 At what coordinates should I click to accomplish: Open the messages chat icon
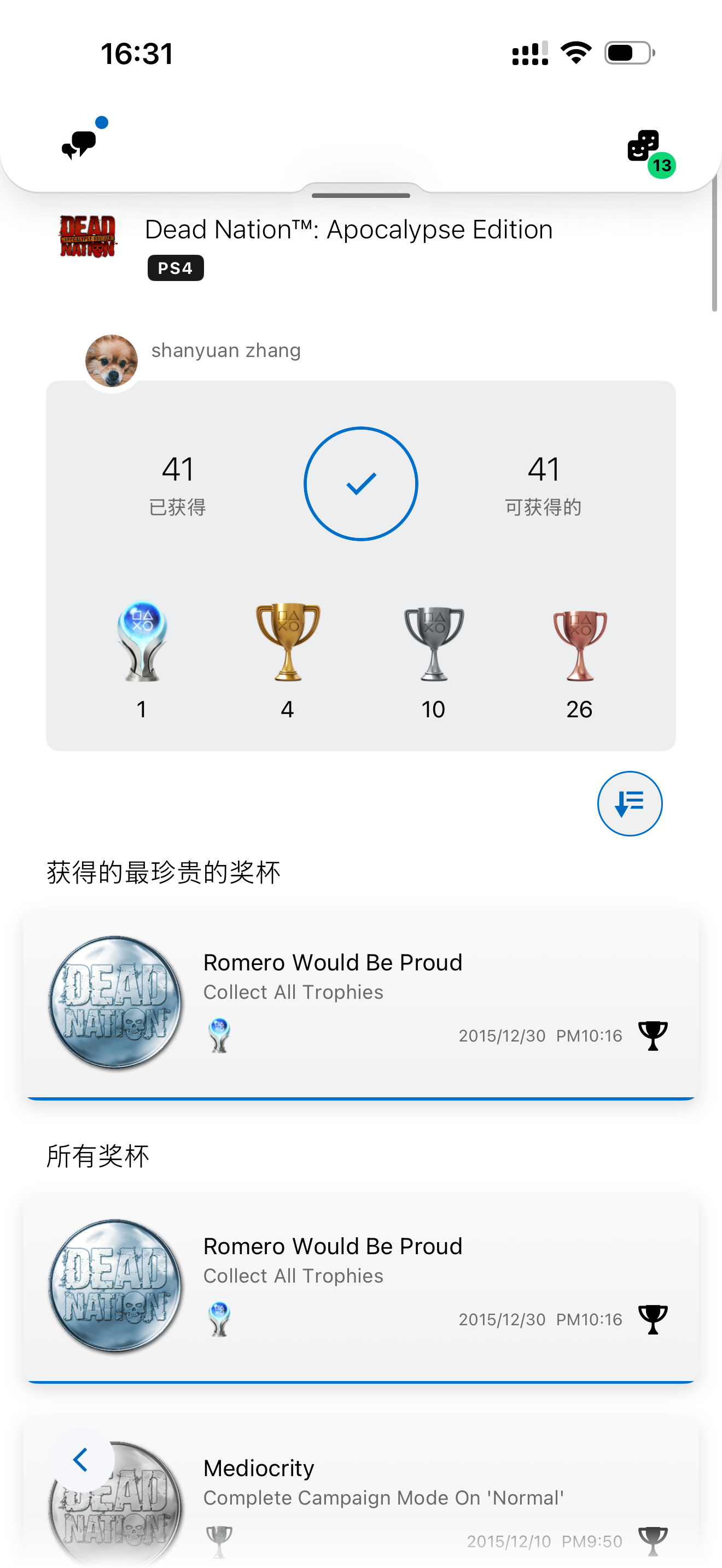[x=80, y=144]
